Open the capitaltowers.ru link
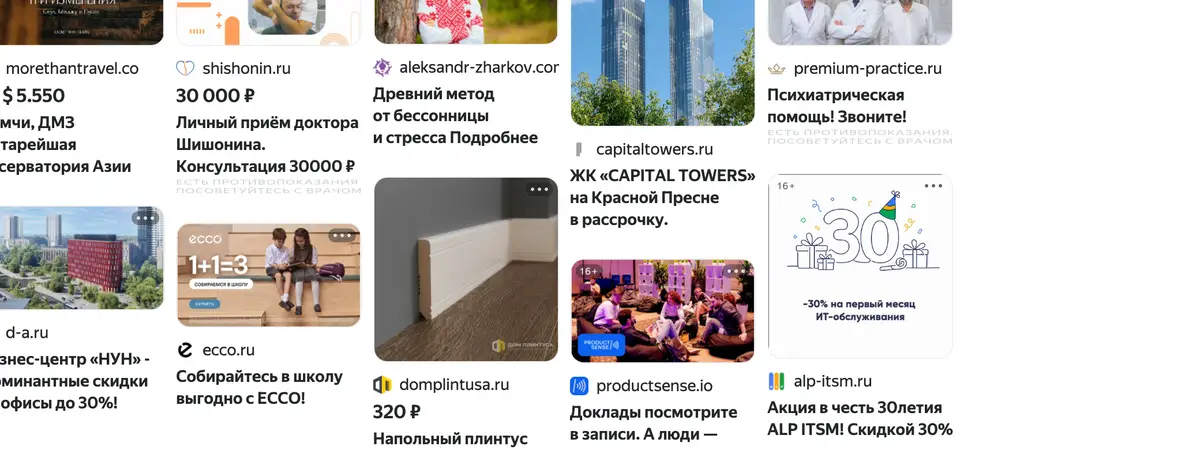The height and width of the screenshot is (450, 1200). (x=655, y=149)
